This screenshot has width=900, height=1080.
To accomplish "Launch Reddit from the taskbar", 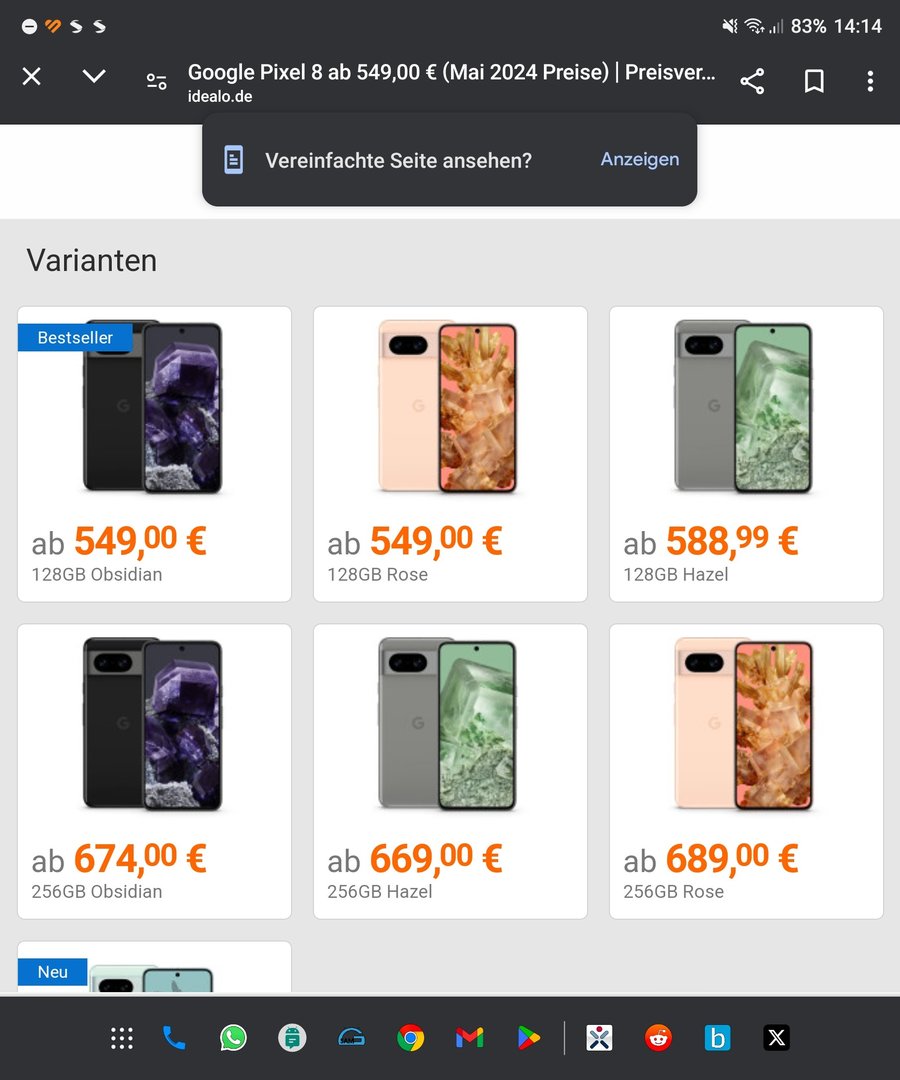I will point(658,1038).
